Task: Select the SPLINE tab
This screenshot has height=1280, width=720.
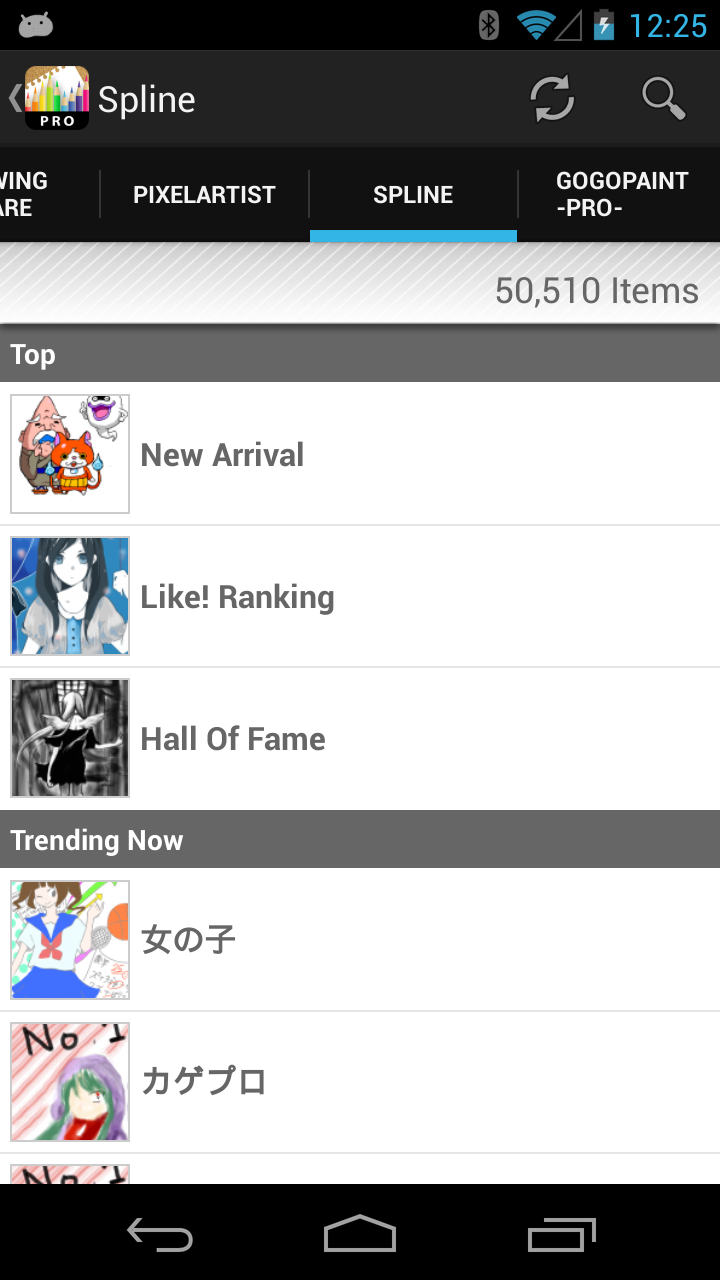Action: point(413,194)
